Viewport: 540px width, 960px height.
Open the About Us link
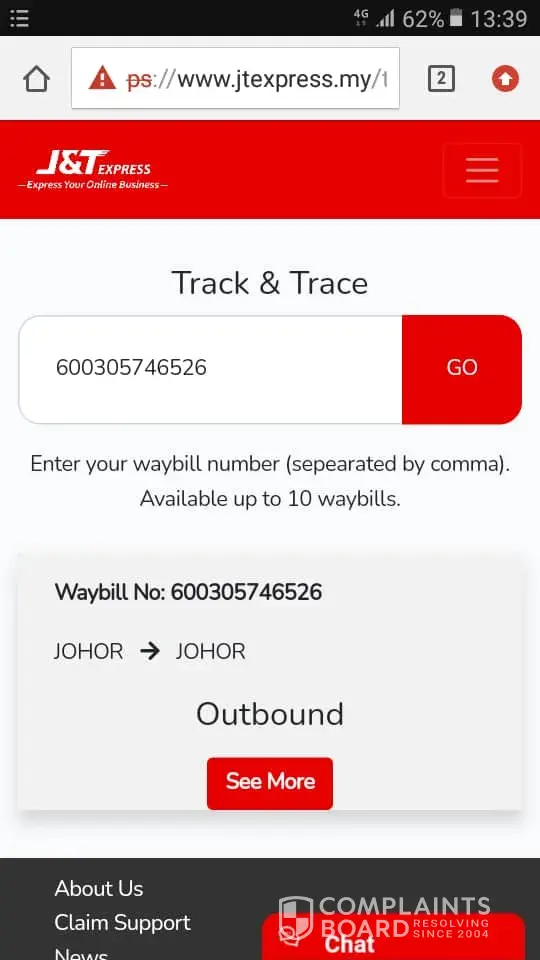[99, 888]
